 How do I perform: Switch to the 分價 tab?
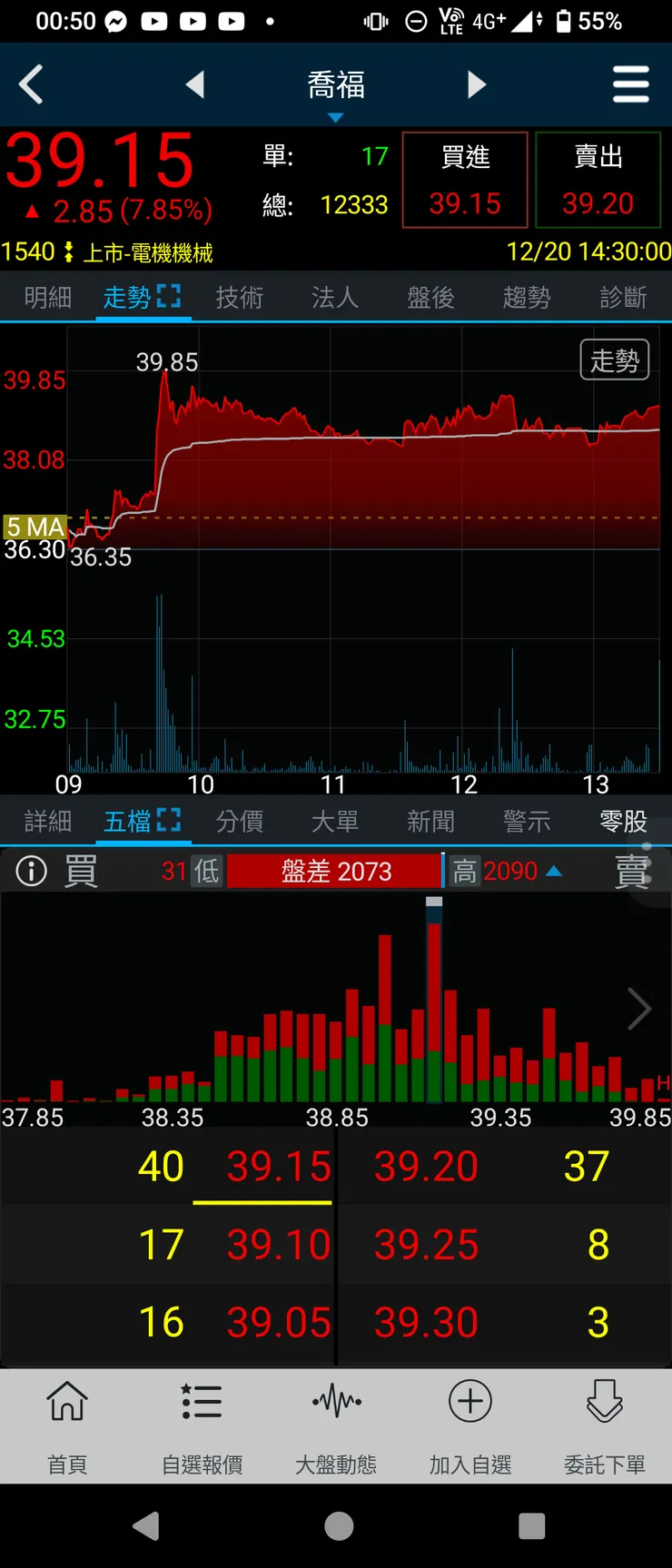(x=239, y=822)
